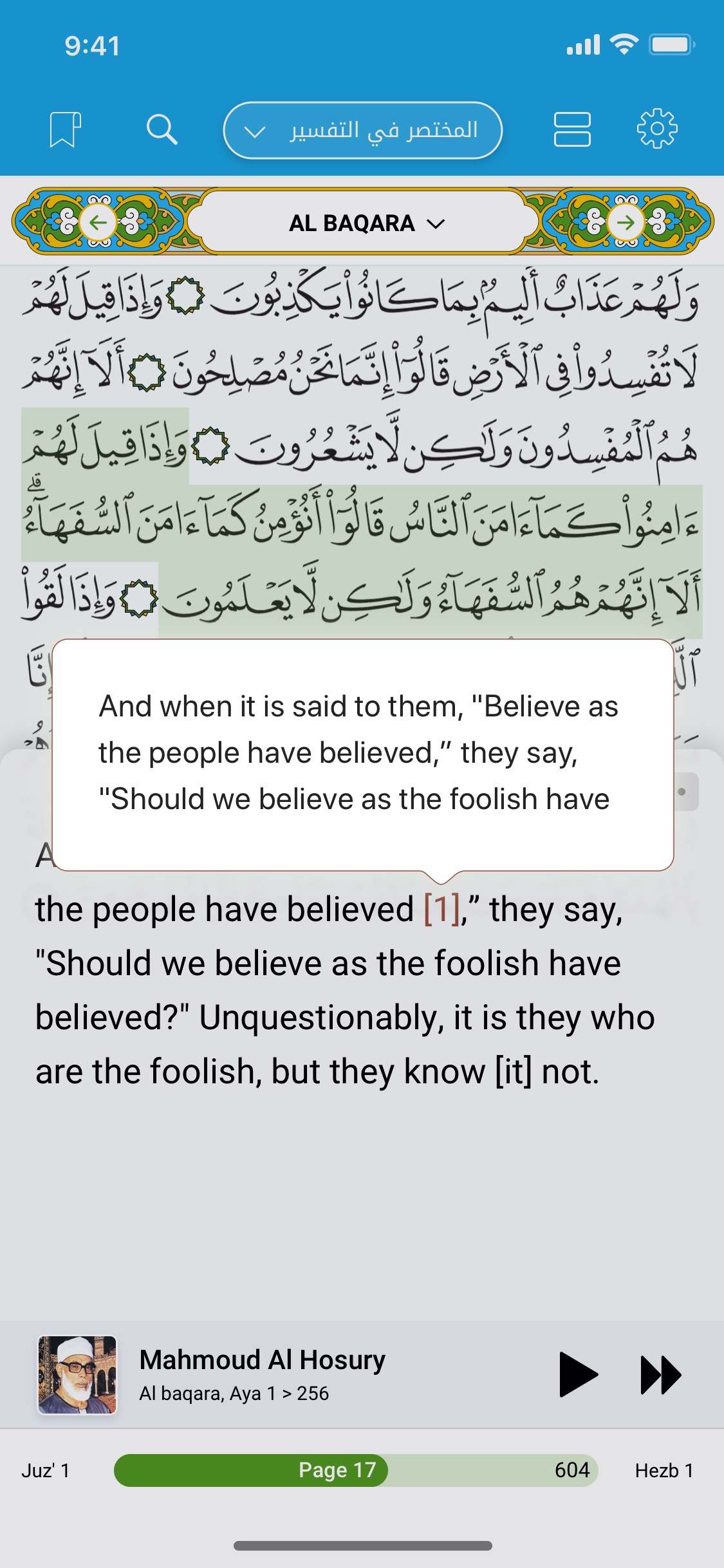The width and height of the screenshot is (724, 1568).
Task: Tap the Page 17 progress bar
Action: point(355,1470)
